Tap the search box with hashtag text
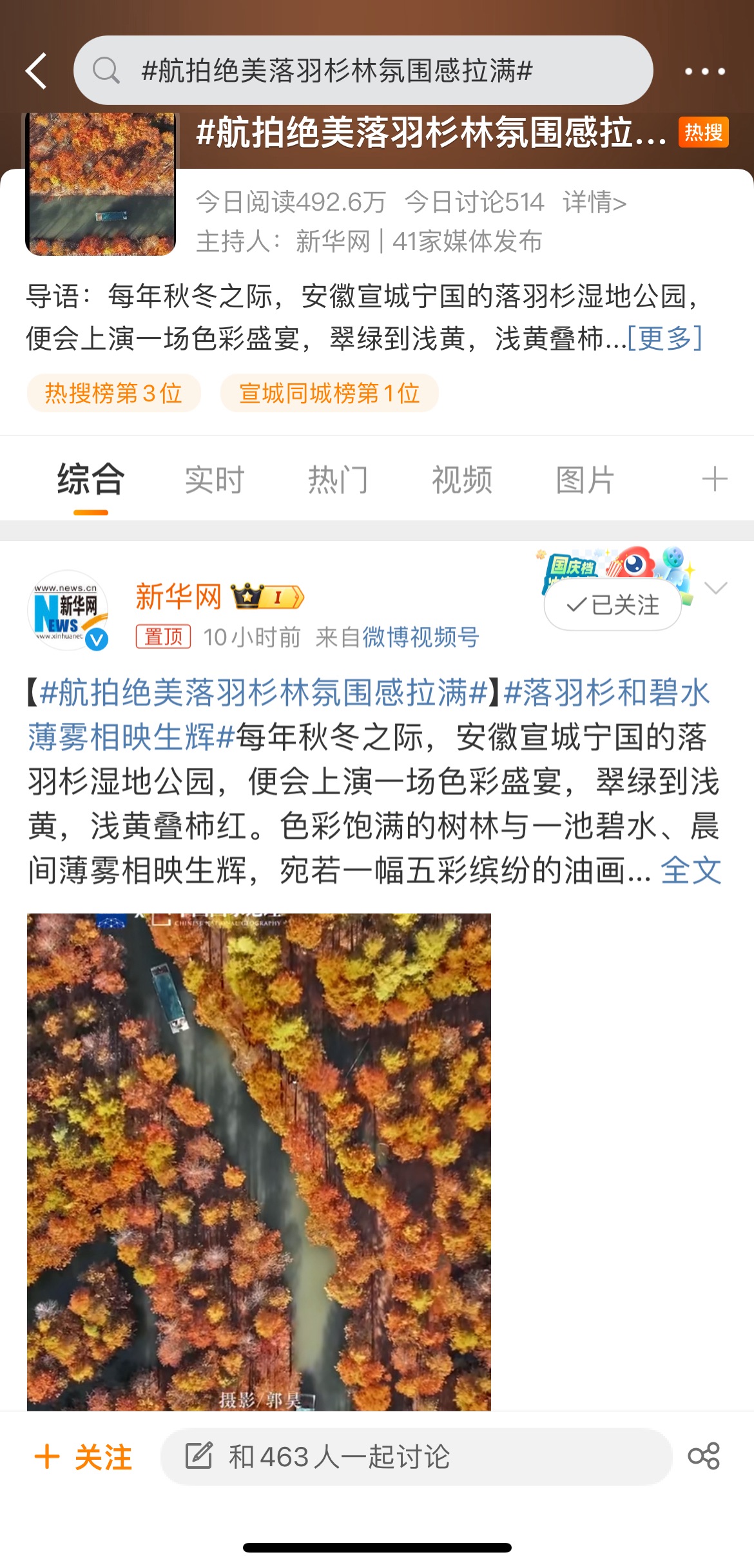The height and width of the screenshot is (1568, 754). click(x=363, y=71)
